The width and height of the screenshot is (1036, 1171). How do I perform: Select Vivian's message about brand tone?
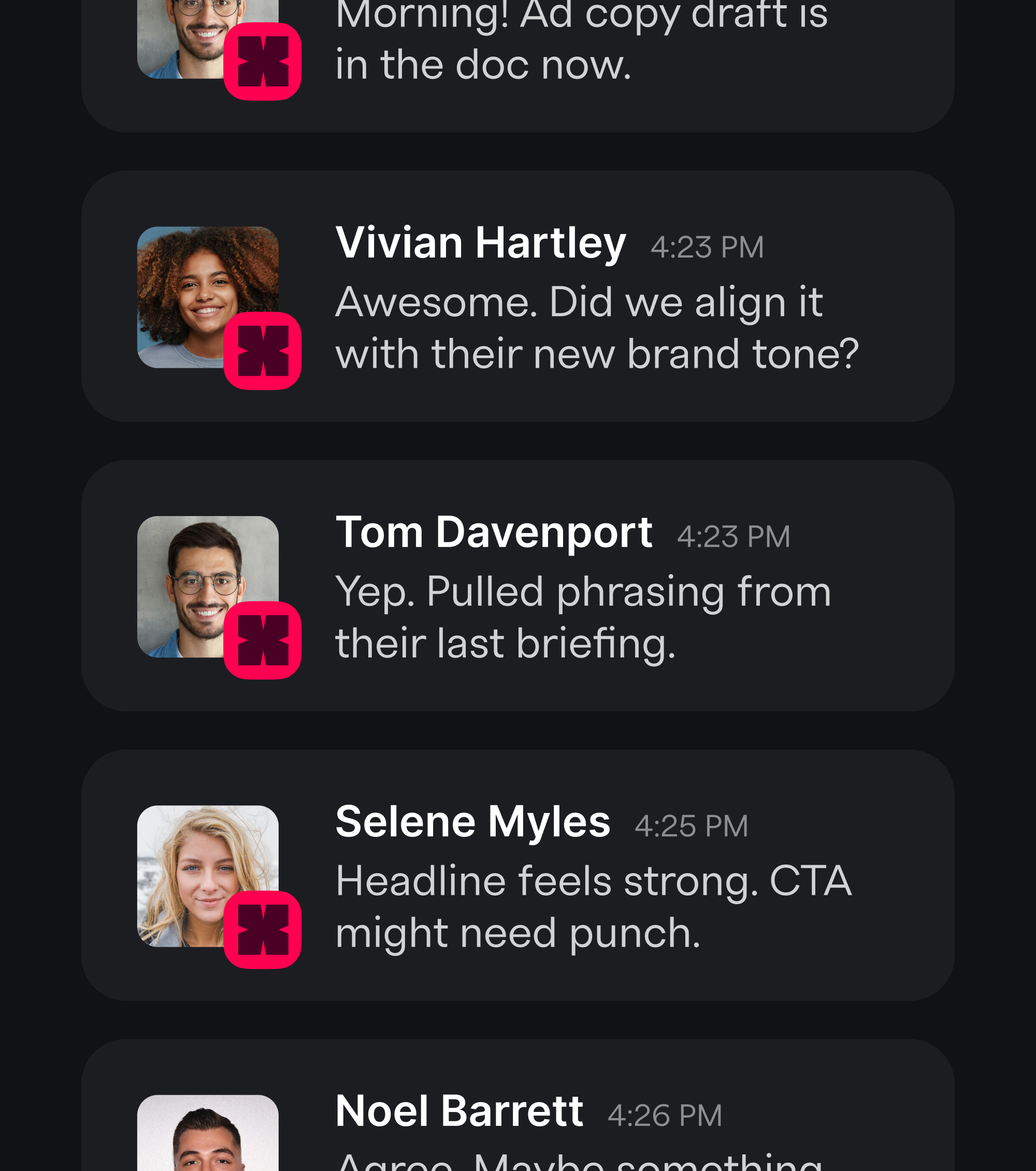pyautogui.click(x=596, y=329)
